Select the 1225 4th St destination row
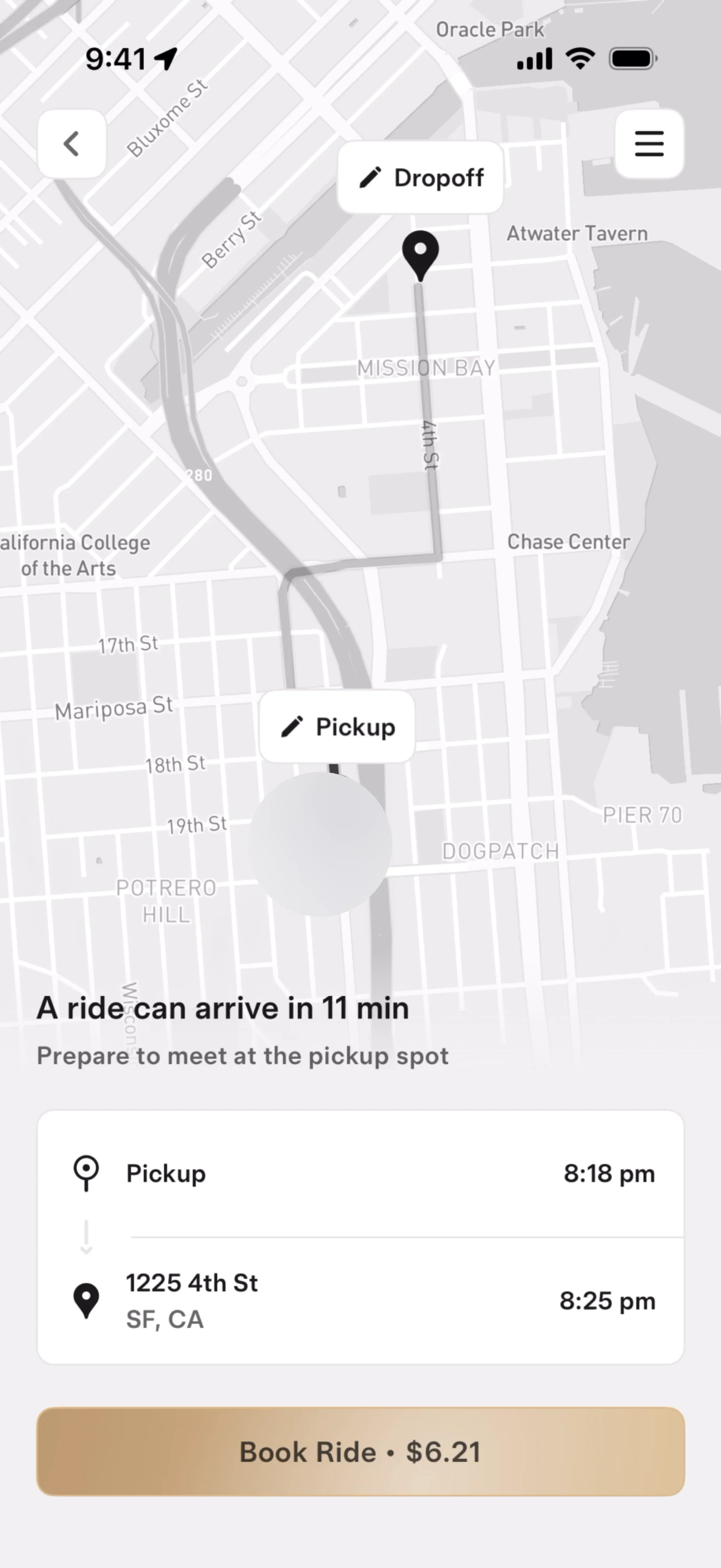Screen dimensions: 721x1568 pyautogui.click(x=360, y=1301)
